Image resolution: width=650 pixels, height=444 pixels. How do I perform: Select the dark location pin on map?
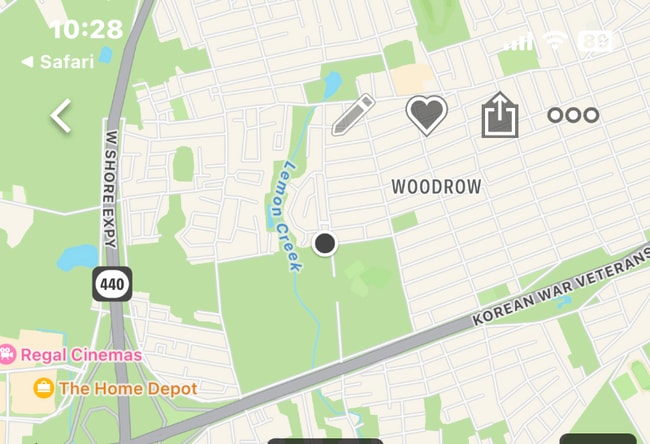(325, 243)
